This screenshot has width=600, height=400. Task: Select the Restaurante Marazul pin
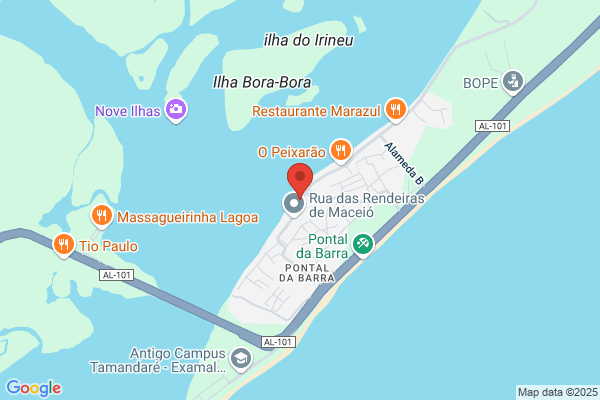[x=396, y=110]
